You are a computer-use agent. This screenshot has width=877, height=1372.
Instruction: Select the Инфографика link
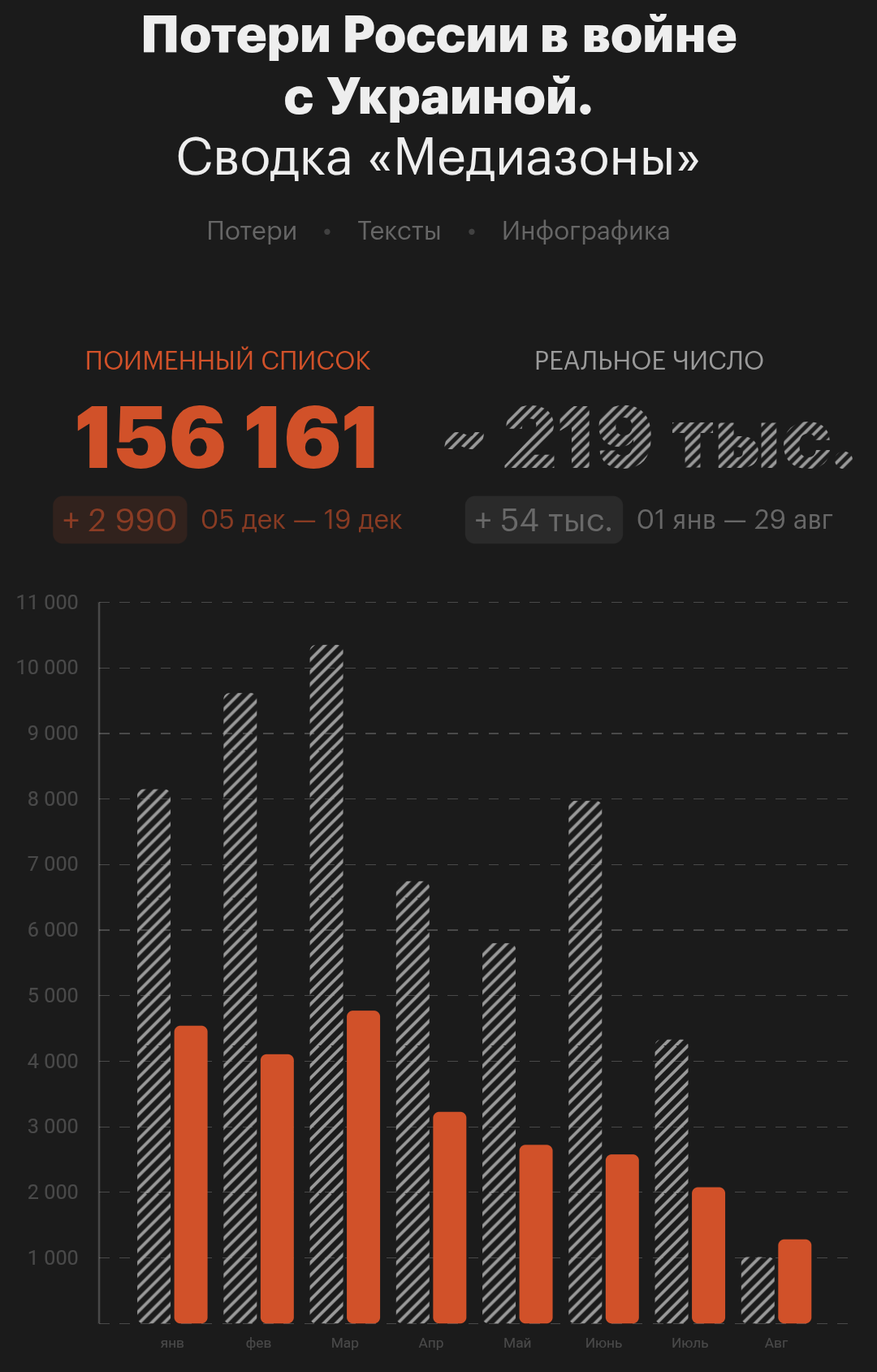click(x=585, y=231)
